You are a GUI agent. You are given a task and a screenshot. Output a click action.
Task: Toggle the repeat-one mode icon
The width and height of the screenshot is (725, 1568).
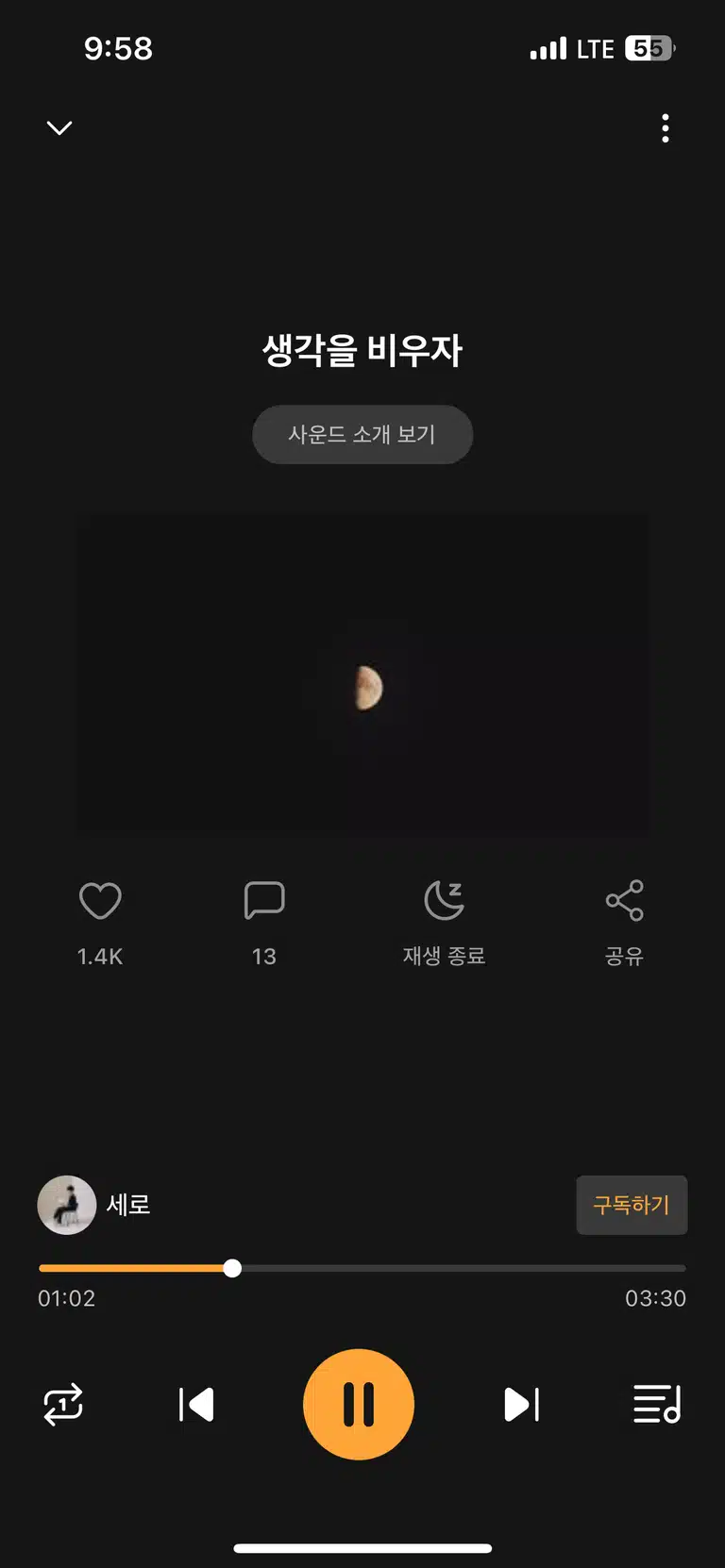[x=63, y=1404]
